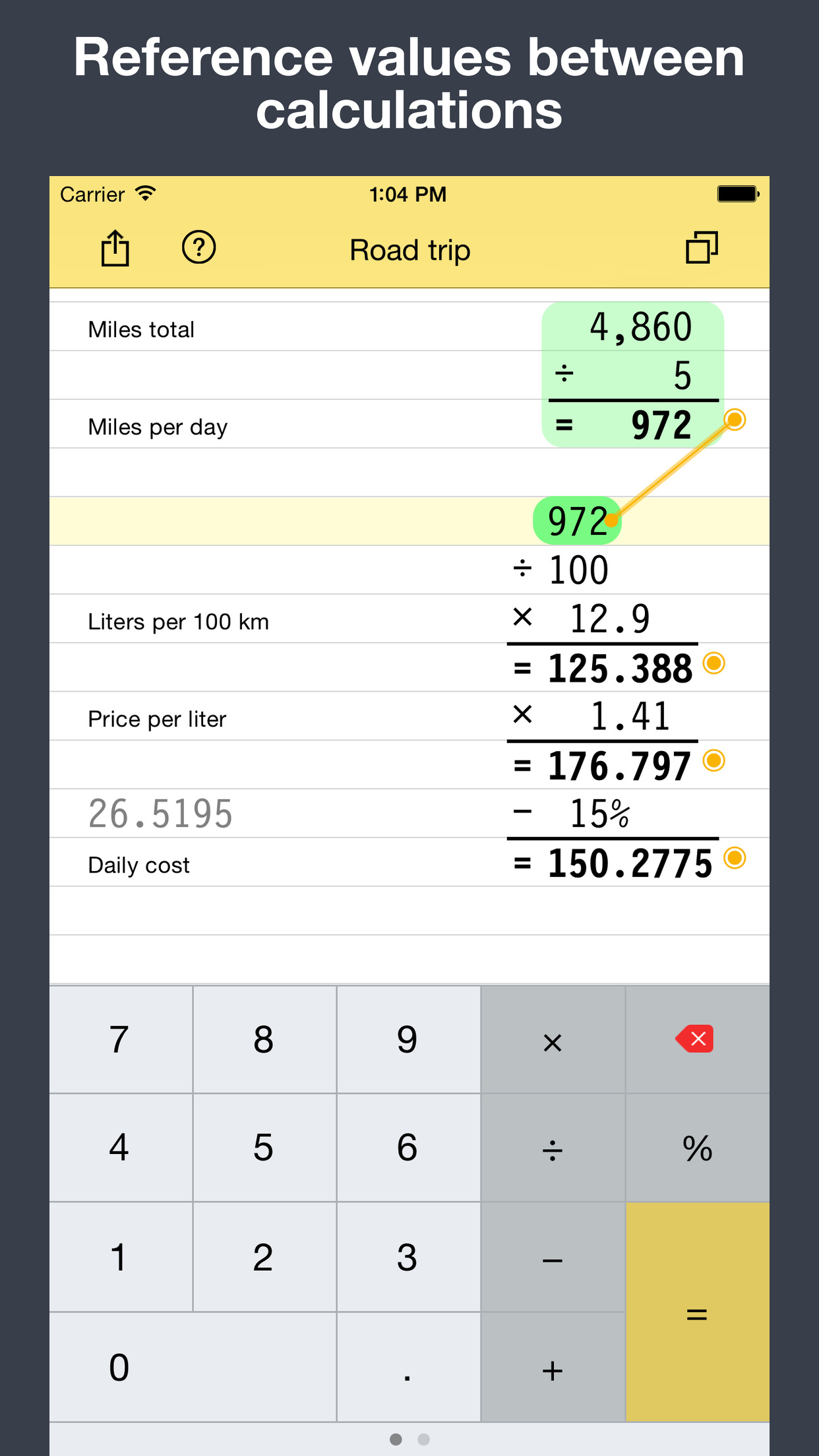Viewport: 819px width, 1456px height.
Task: Tap the share icon
Action: pyautogui.click(x=115, y=249)
